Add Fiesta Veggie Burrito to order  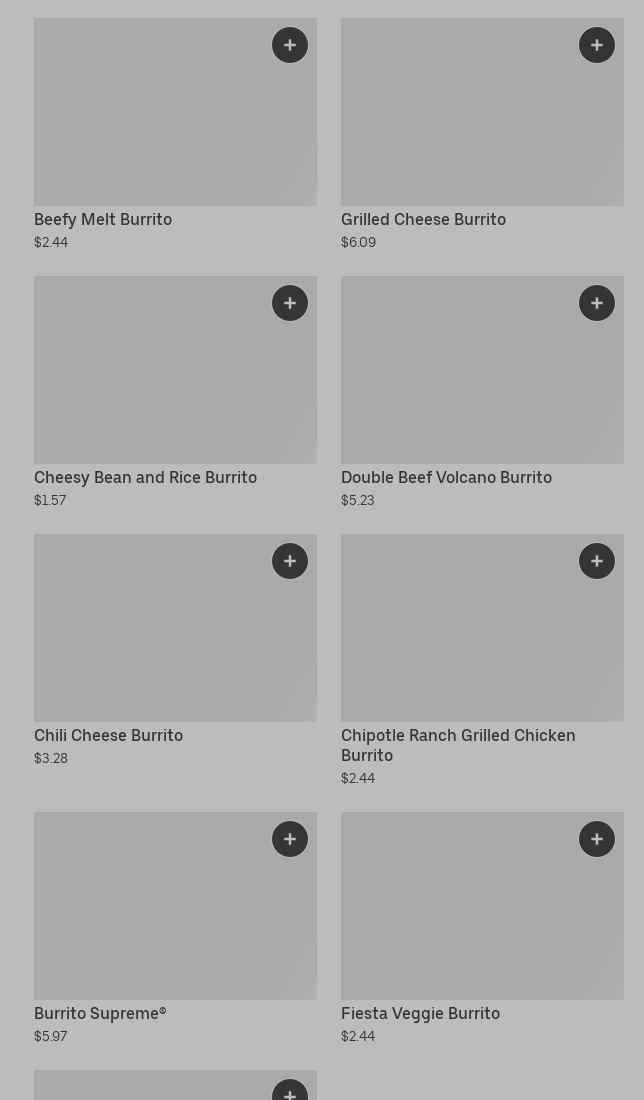[x=597, y=839]
